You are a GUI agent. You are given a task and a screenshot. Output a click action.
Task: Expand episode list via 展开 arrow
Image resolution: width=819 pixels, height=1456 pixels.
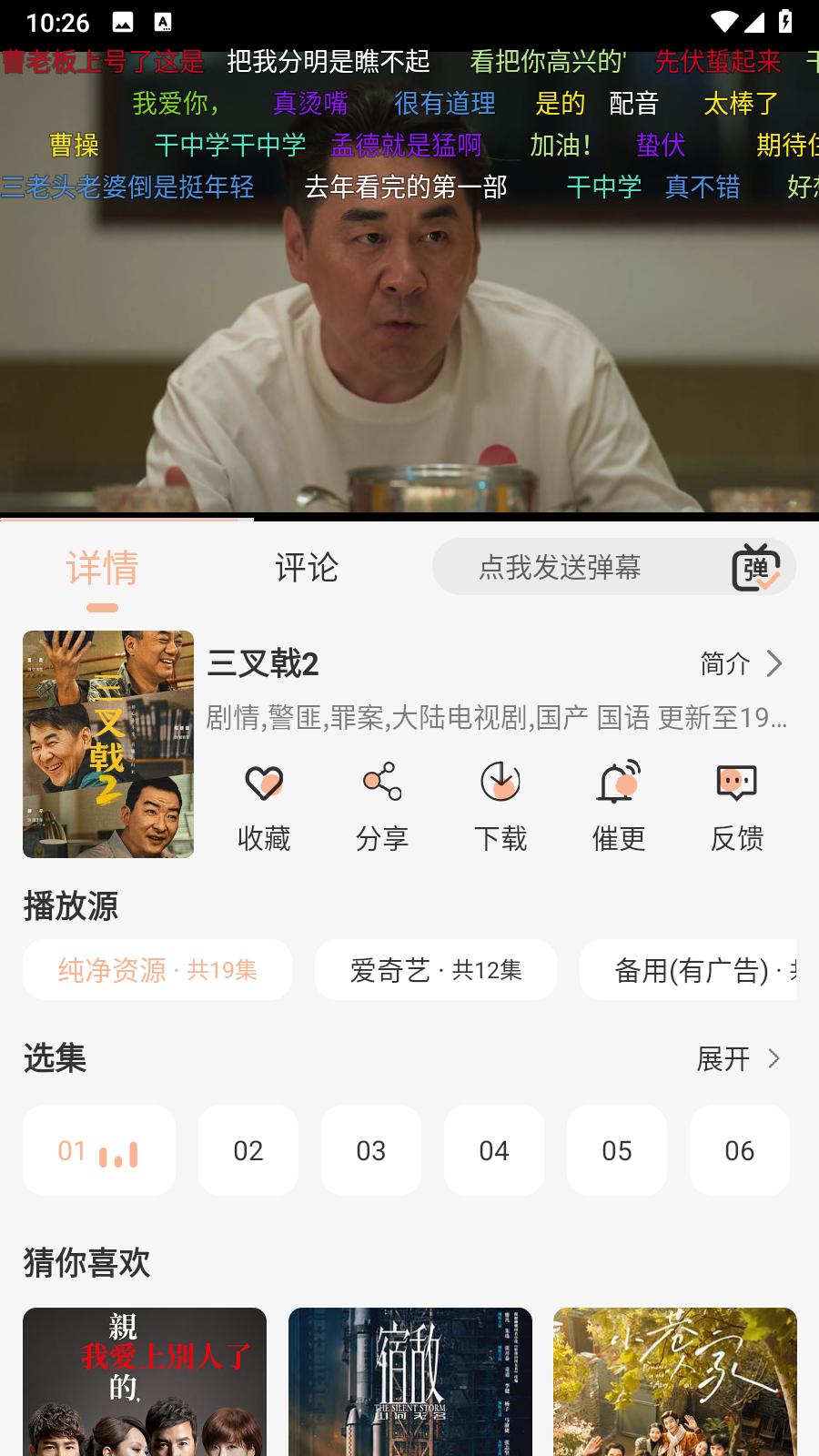point(741,1058)
